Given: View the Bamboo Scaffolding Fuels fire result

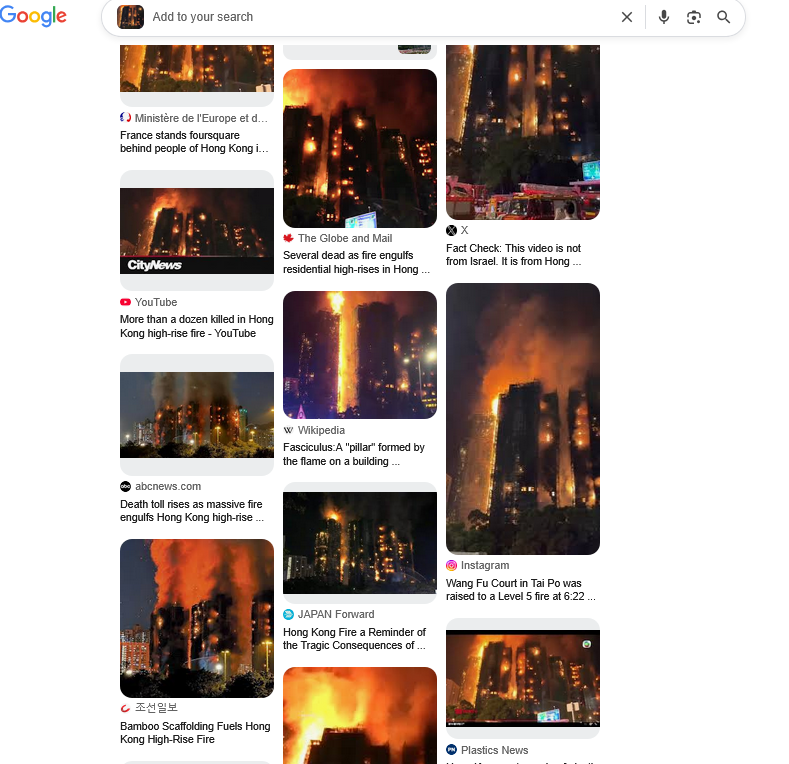Looking at the screenshot, I should (196, 618).
